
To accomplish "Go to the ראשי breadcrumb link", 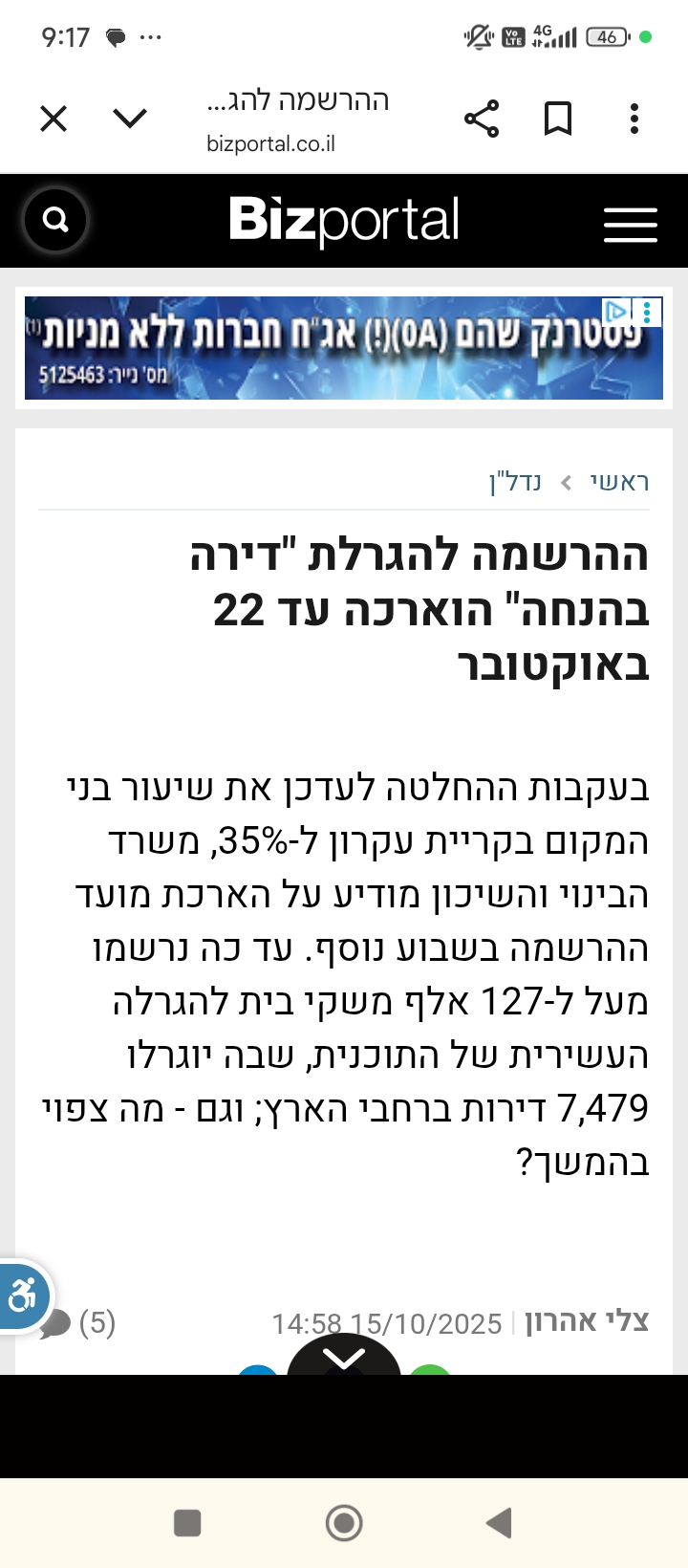I will [619, 482].
